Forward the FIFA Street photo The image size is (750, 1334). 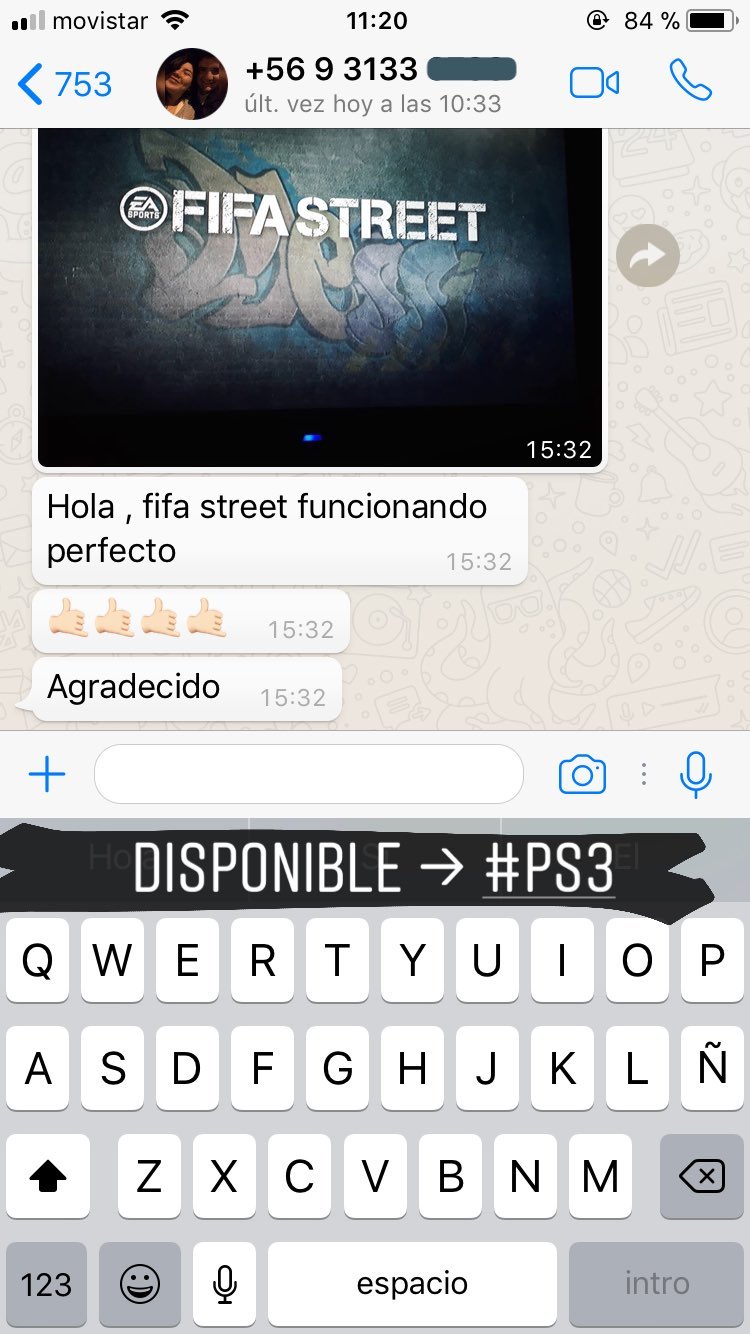[648, 256]
